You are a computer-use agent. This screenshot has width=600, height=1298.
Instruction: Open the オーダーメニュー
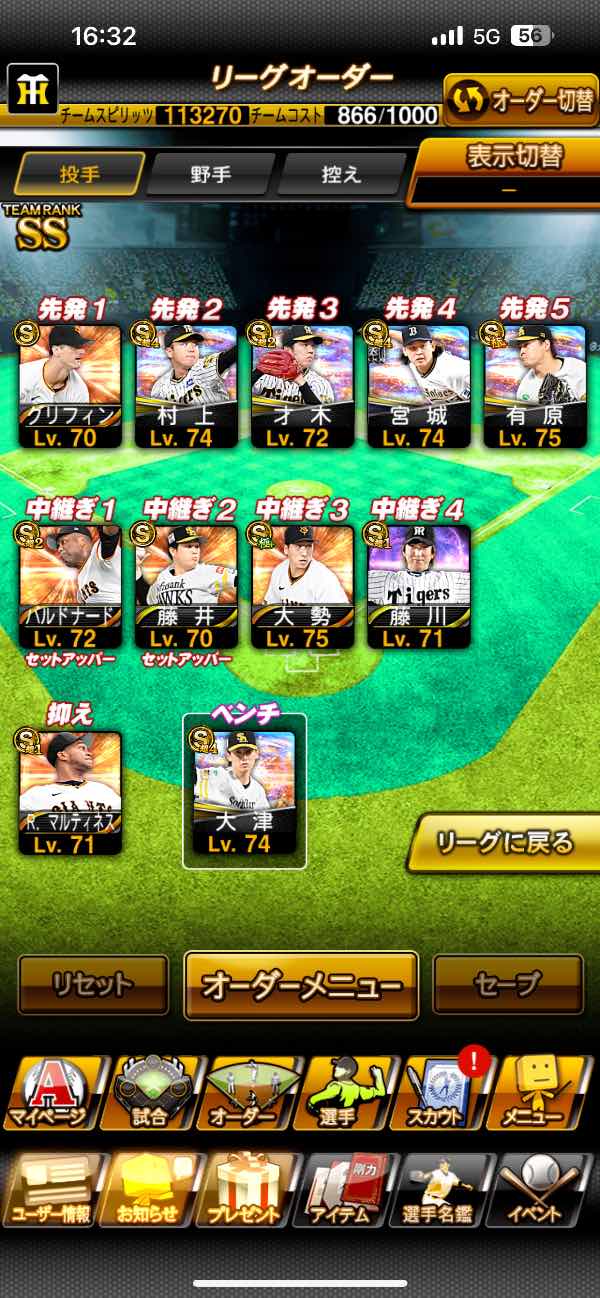[301, 985]
